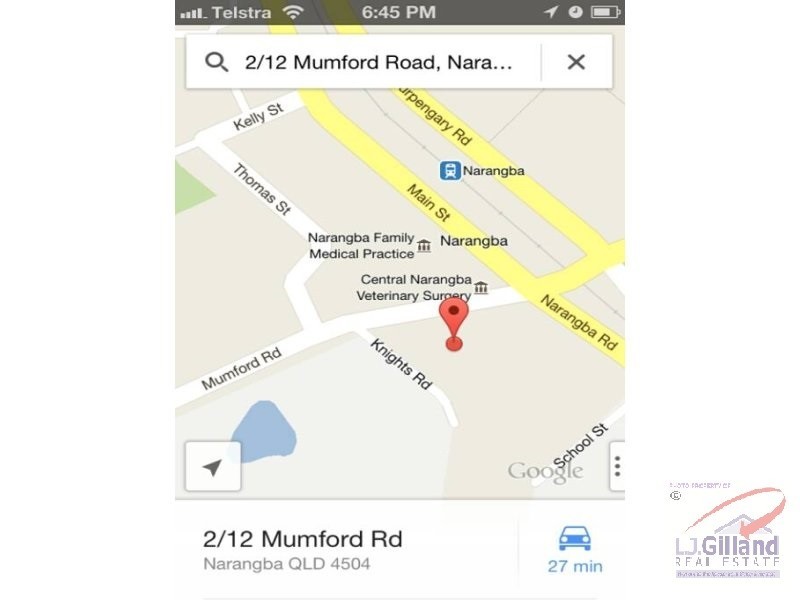This screenshot has width=800, height=600.
Task: Open the three-dot map options menu
Action: pyautogui.click(x=618, y=466)
